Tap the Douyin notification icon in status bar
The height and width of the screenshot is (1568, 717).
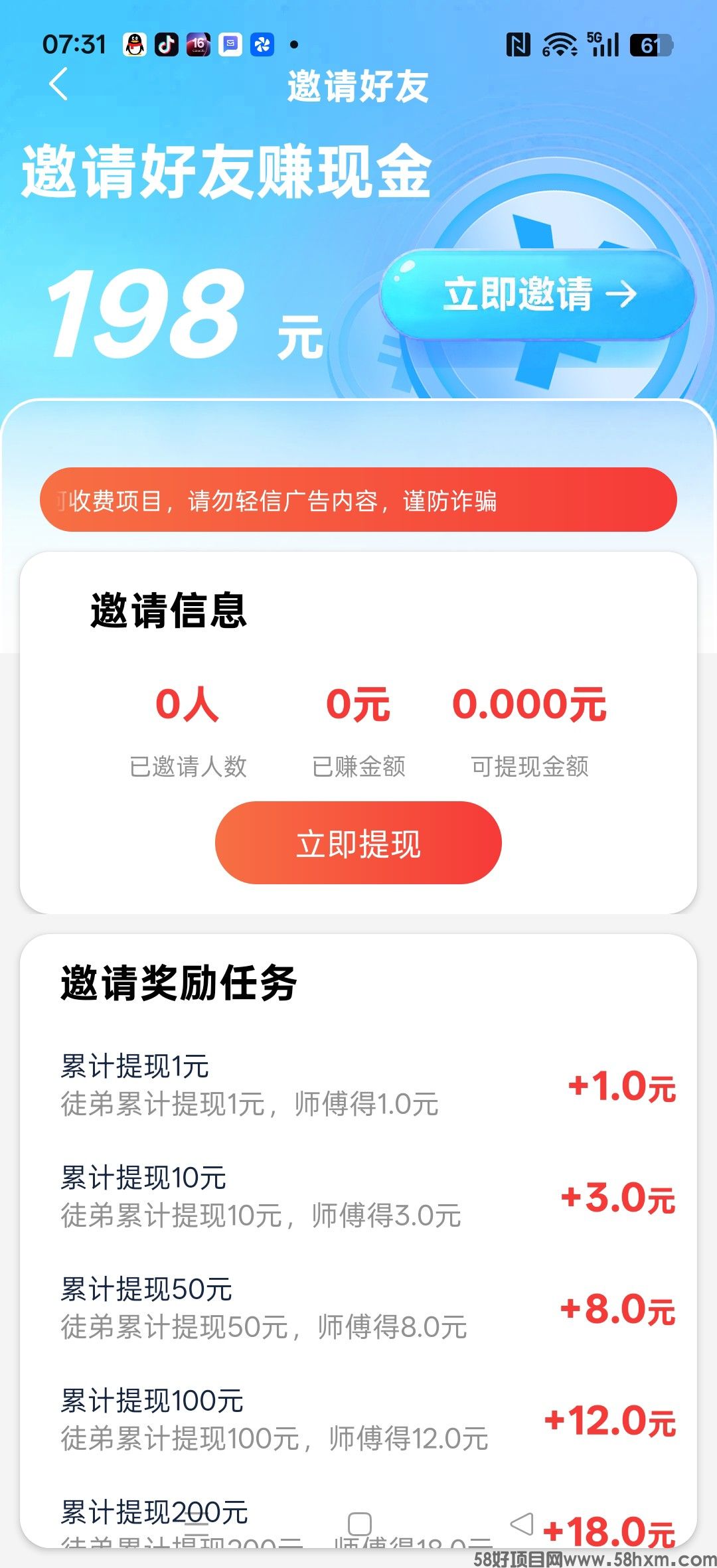point(166,44)
